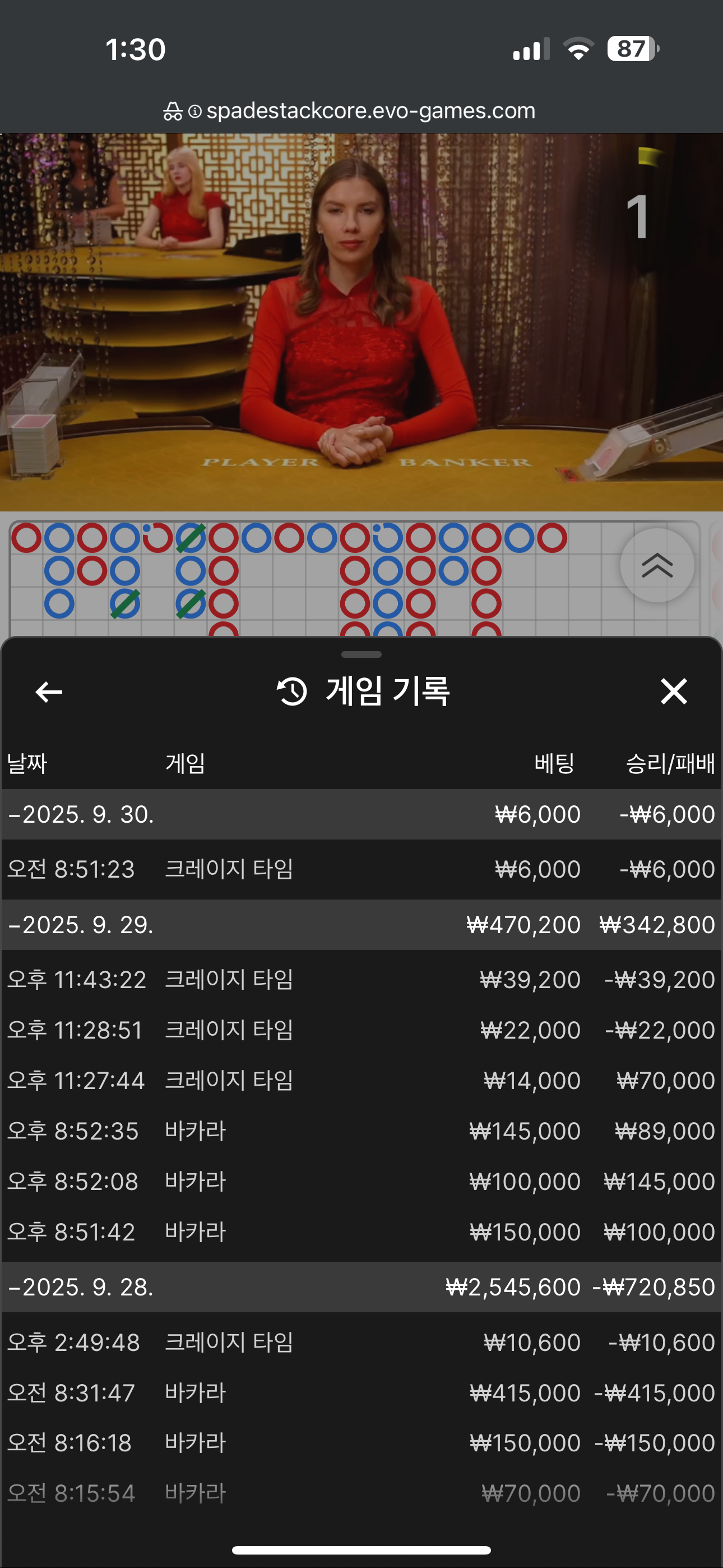Open the 오후 2:49:48 크레이지 타임 record
Screen dimensions: 723x1568
[x=360, y=1342]
